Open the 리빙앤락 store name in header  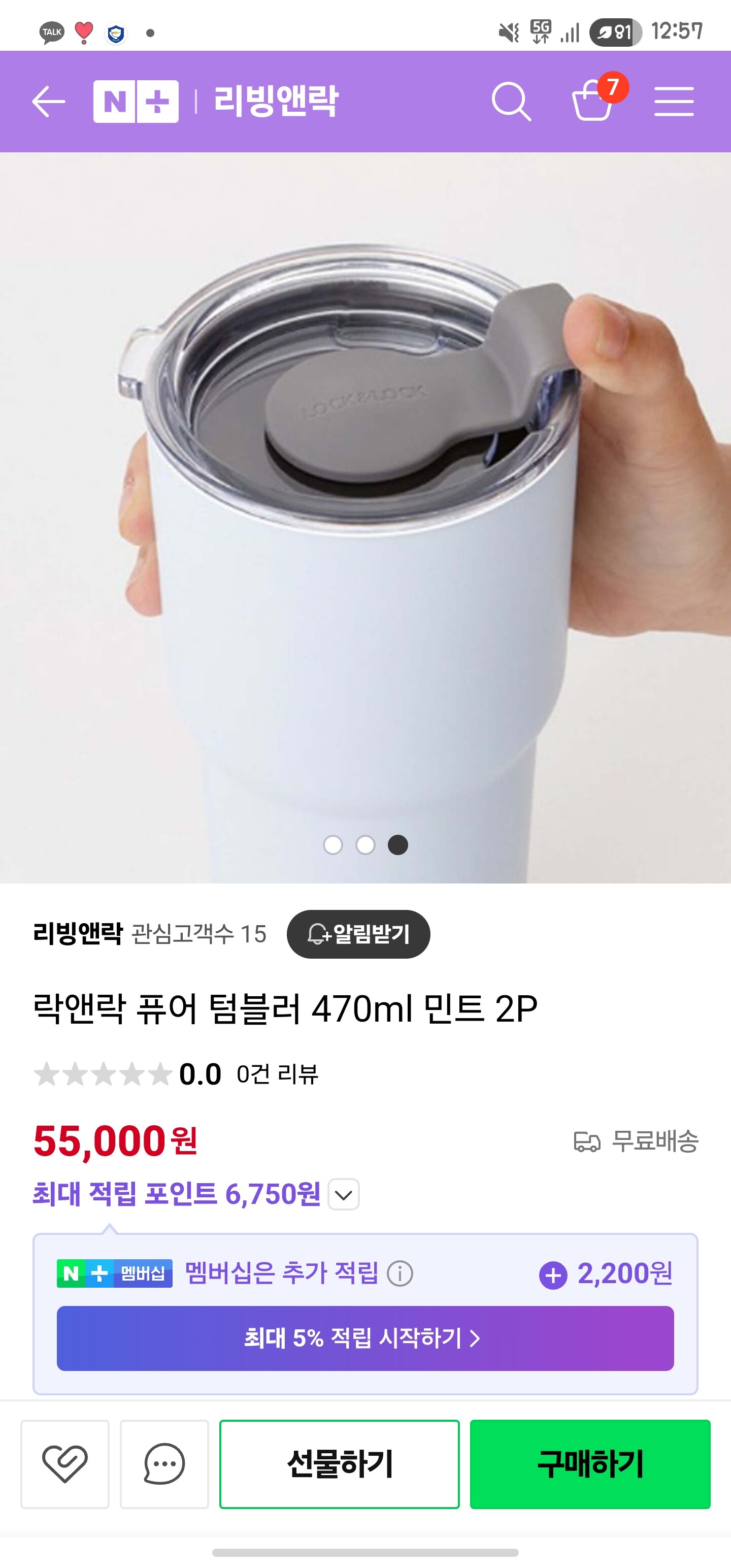pos(275,101)
